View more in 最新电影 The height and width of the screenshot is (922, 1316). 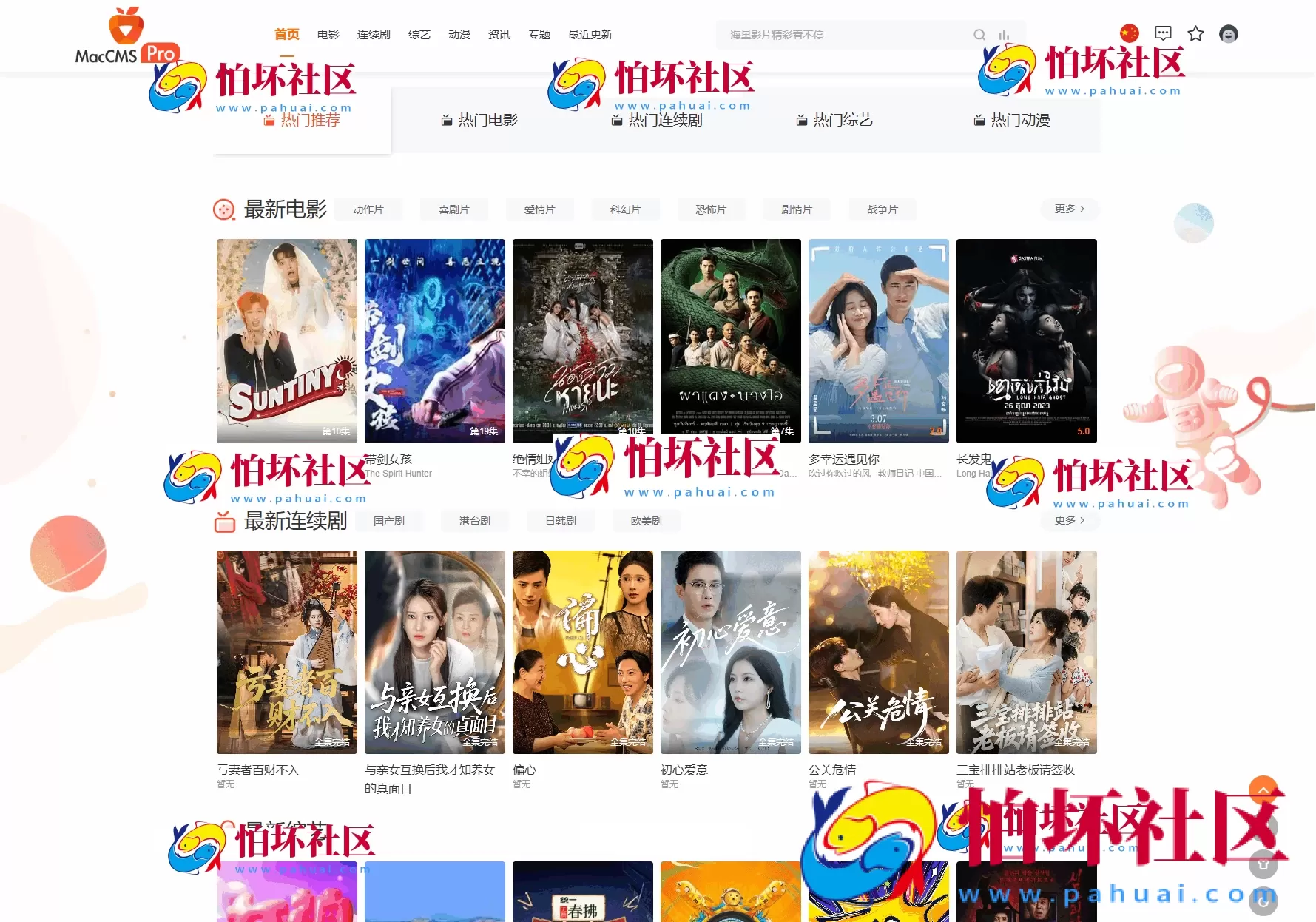coord(1069,209)
